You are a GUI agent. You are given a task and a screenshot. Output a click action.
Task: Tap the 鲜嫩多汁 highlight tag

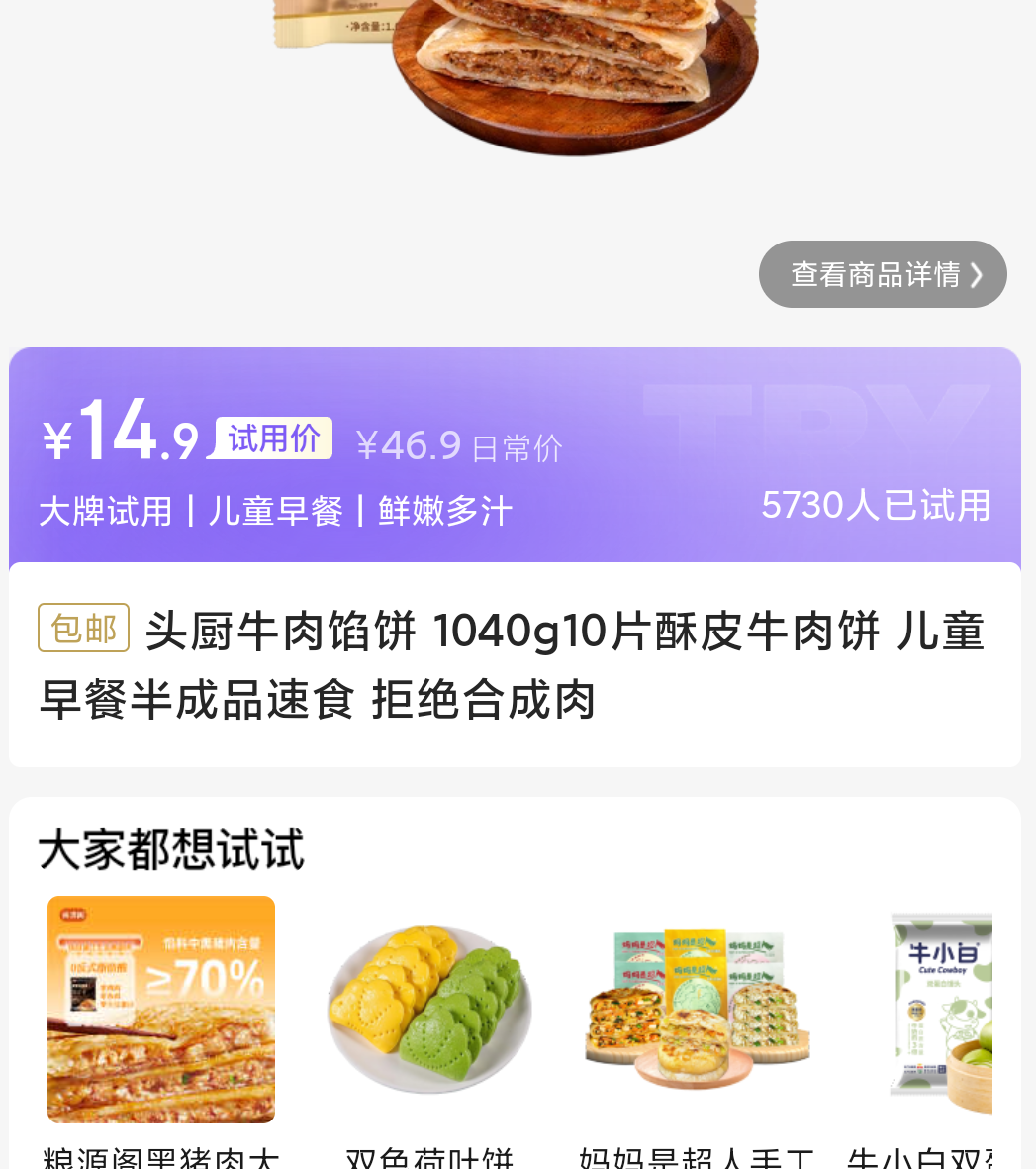tap(443, 512)
